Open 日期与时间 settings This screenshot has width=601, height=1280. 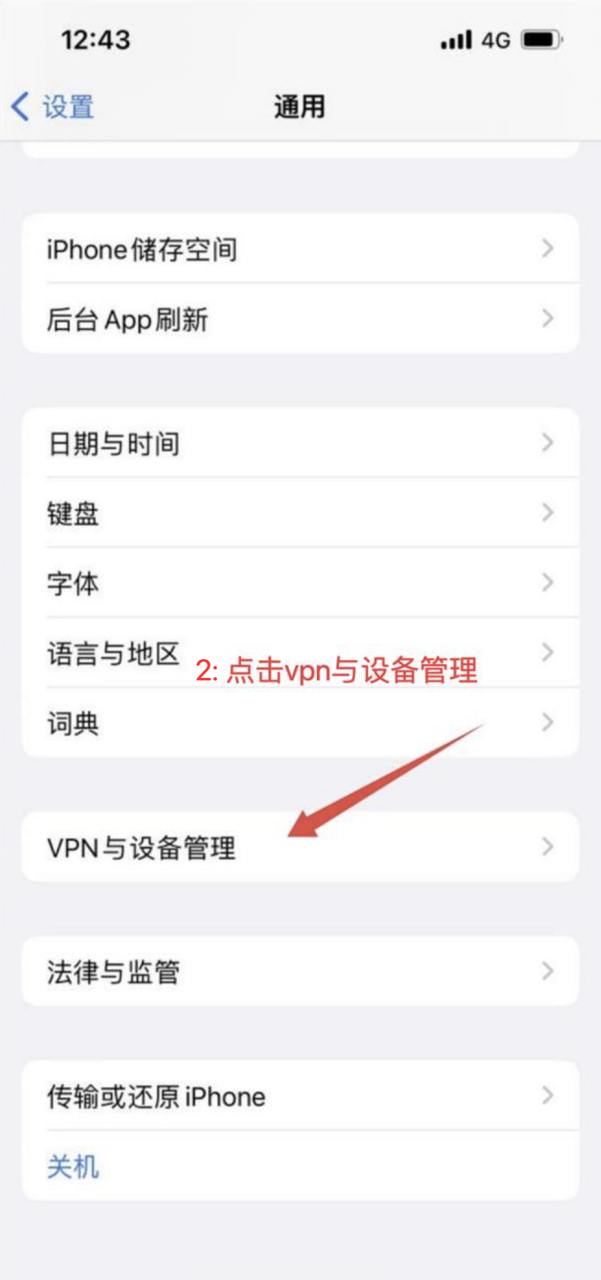300,443
